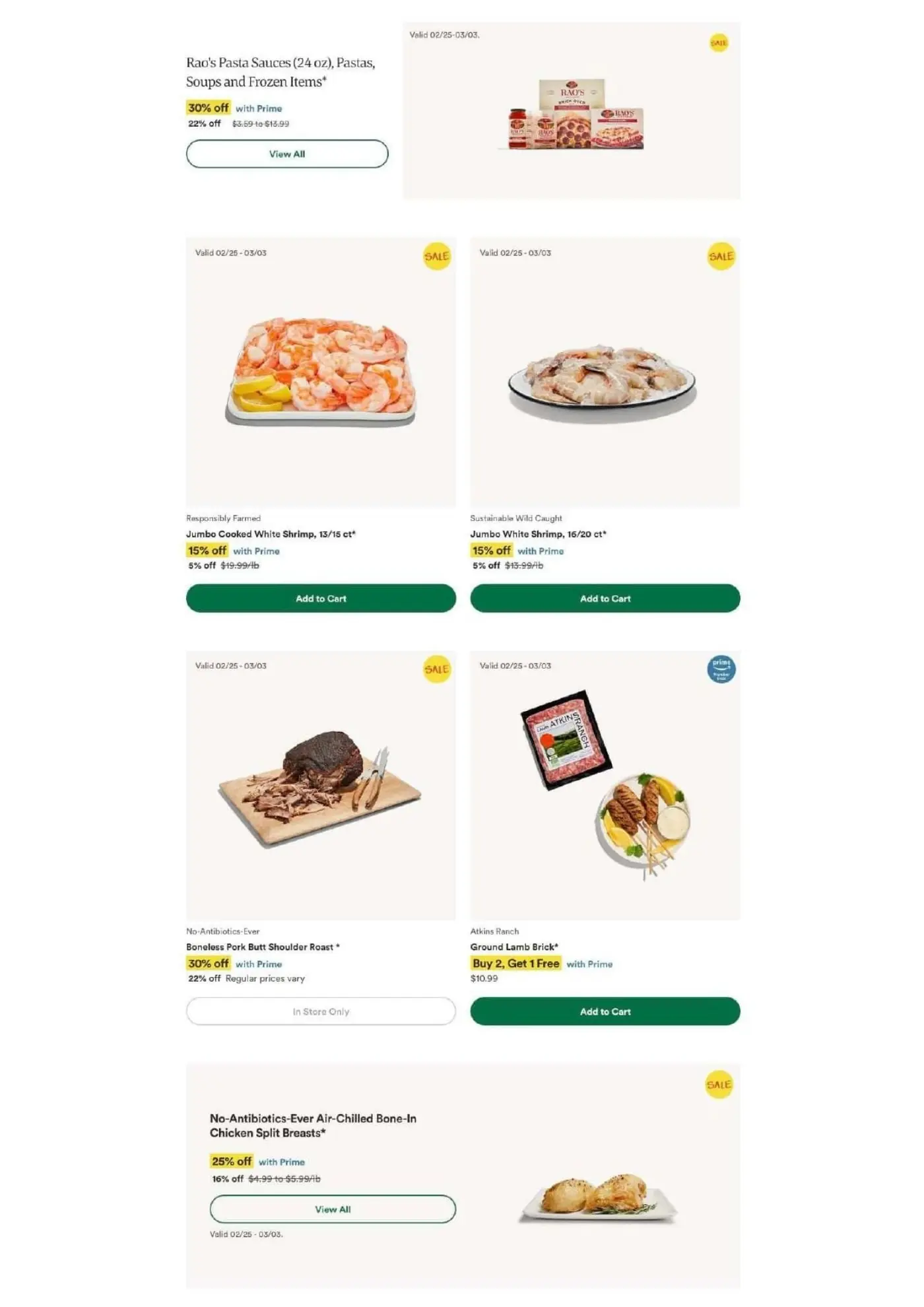Add Jumbo Cooked White Shrimp to cart

321,598
